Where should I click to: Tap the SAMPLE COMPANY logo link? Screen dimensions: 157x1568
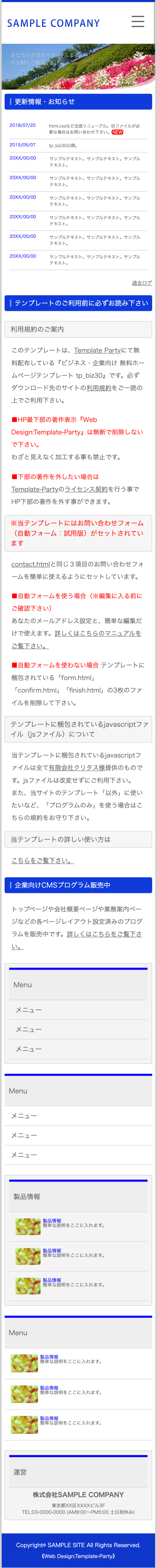click(x=53, y=23)
